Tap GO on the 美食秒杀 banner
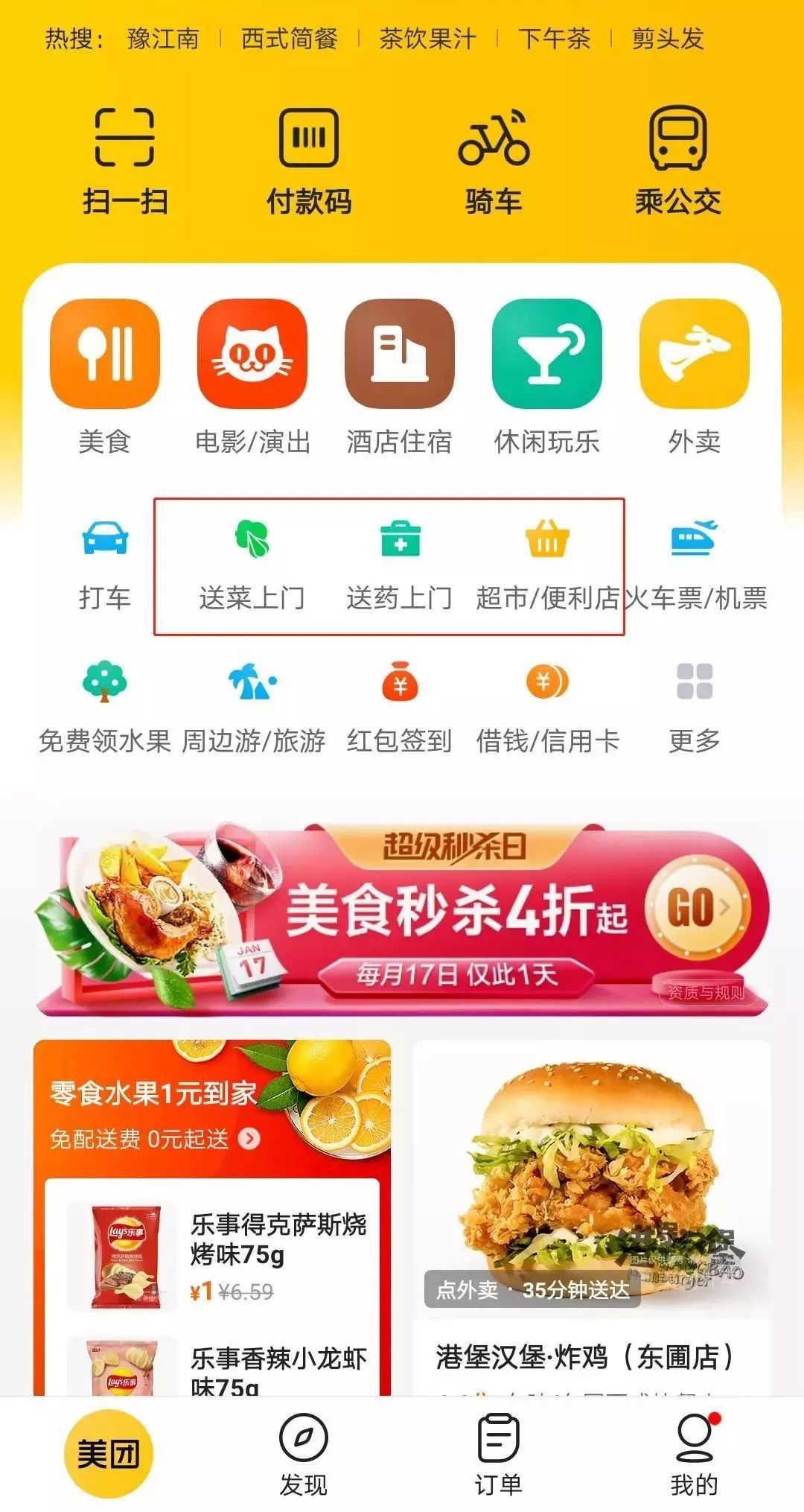The width and height of the screenshot is (804, 1512). pos(698,909)
